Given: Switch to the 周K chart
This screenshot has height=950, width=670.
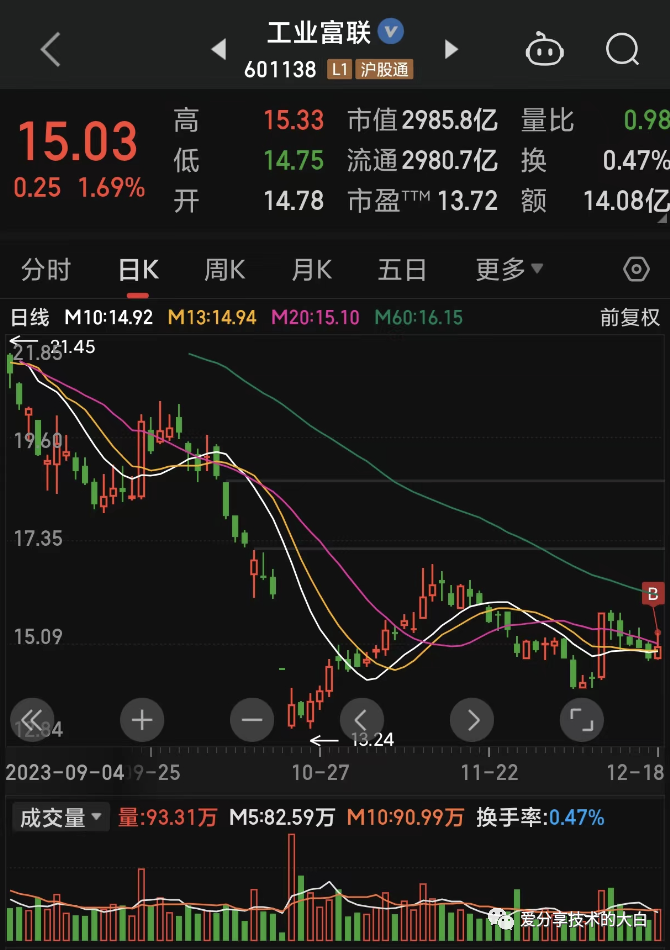Looking at the screenshot, I should (x=225, y=270).
